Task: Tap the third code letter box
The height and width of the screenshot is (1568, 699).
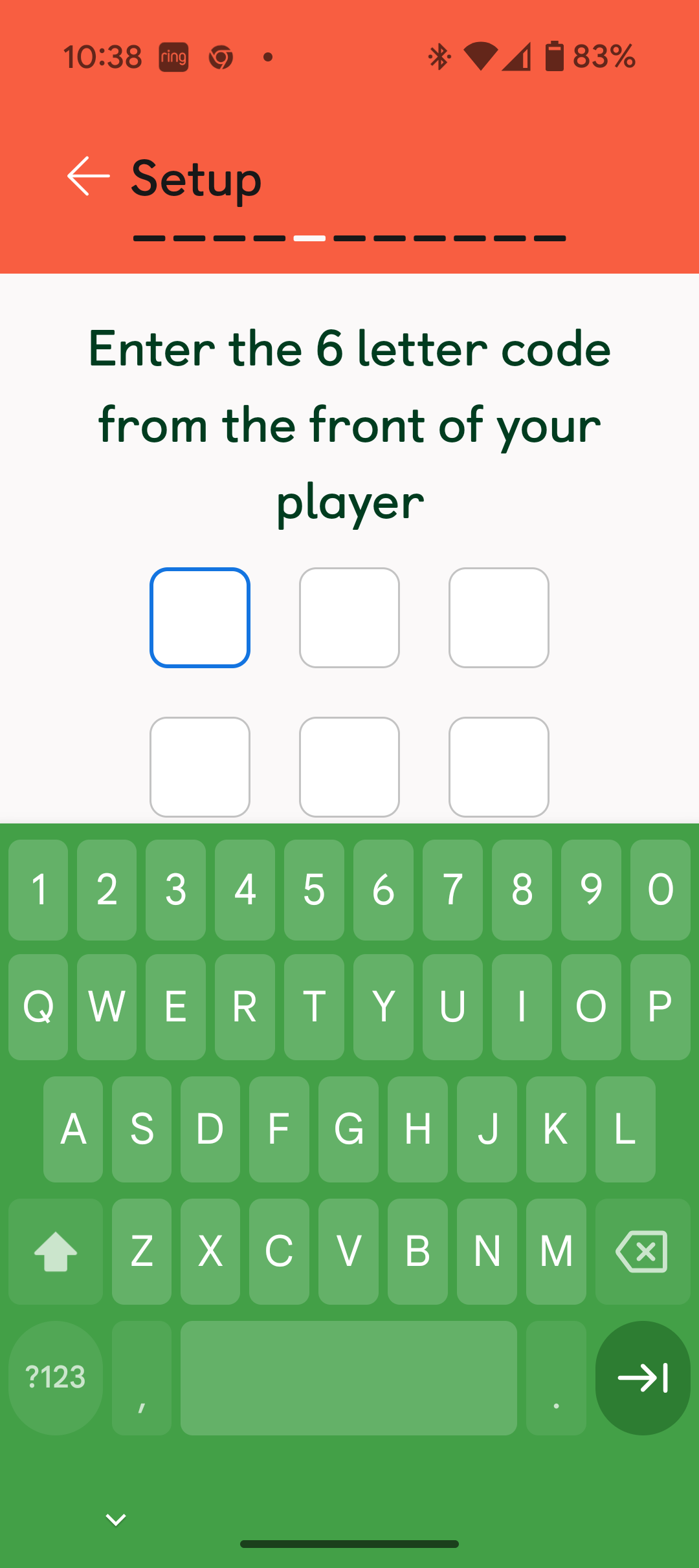Action: click(499, 618)
